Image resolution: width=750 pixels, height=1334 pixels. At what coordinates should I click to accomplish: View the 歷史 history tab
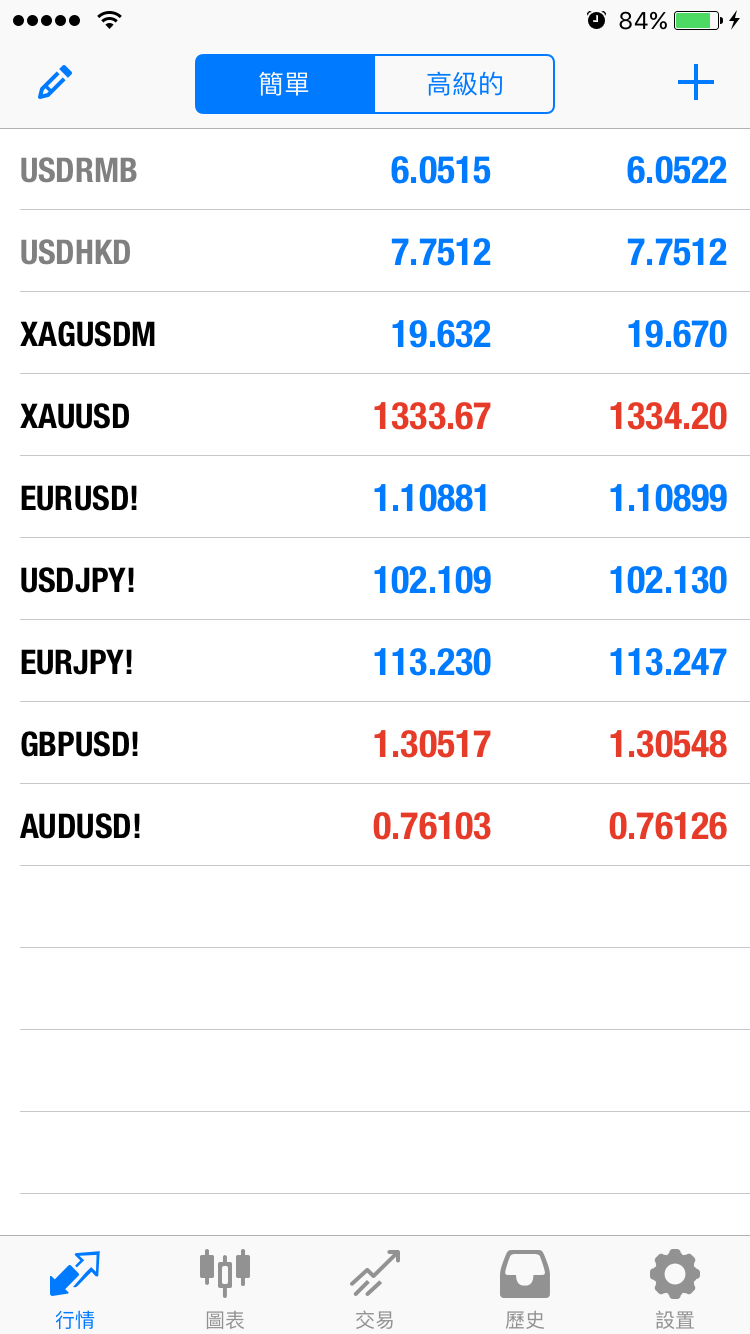tap(525, 1287)
